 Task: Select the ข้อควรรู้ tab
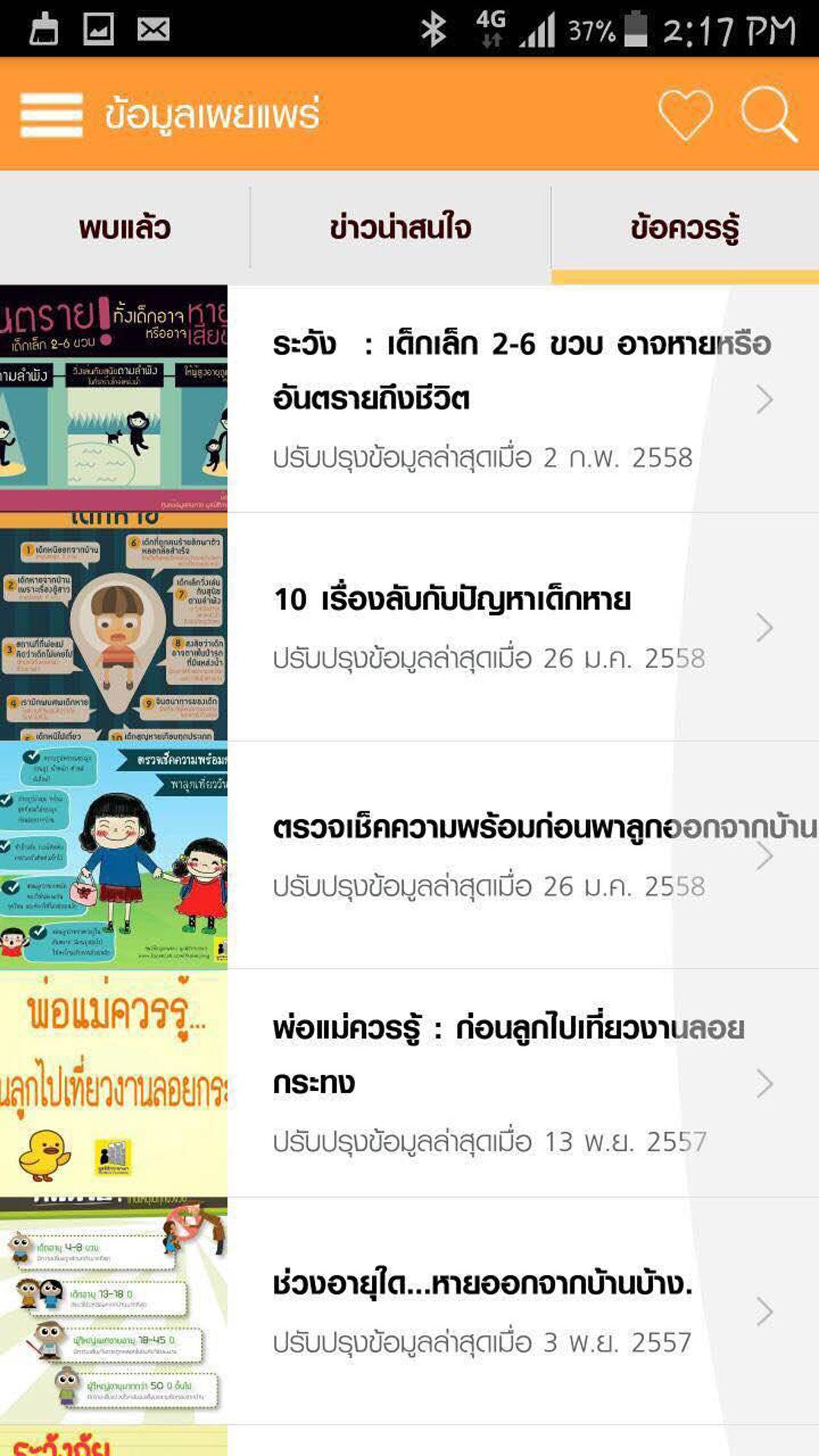click(685, 228)
